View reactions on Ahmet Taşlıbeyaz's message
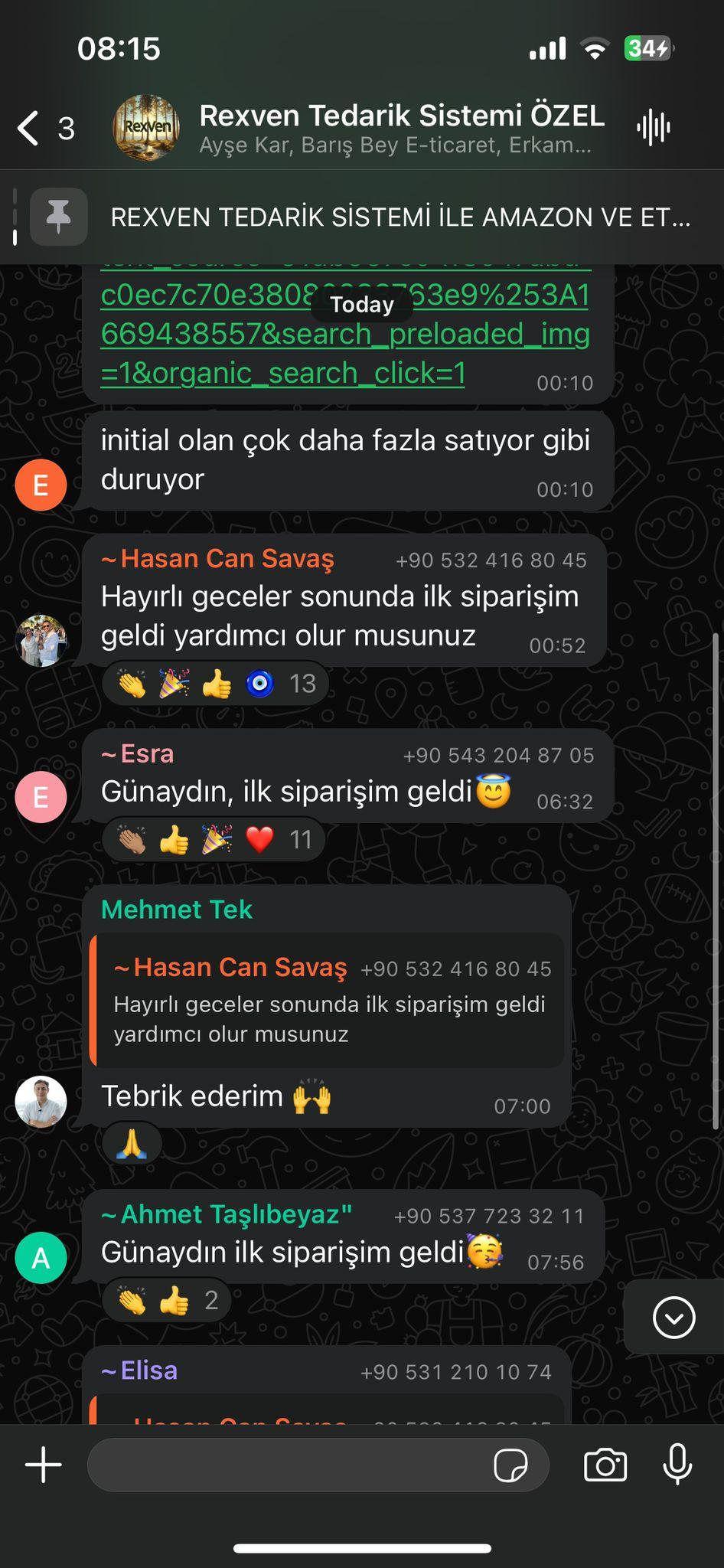The width and height of the screenshot is (724, 1568). click(x=167, y=1301)
